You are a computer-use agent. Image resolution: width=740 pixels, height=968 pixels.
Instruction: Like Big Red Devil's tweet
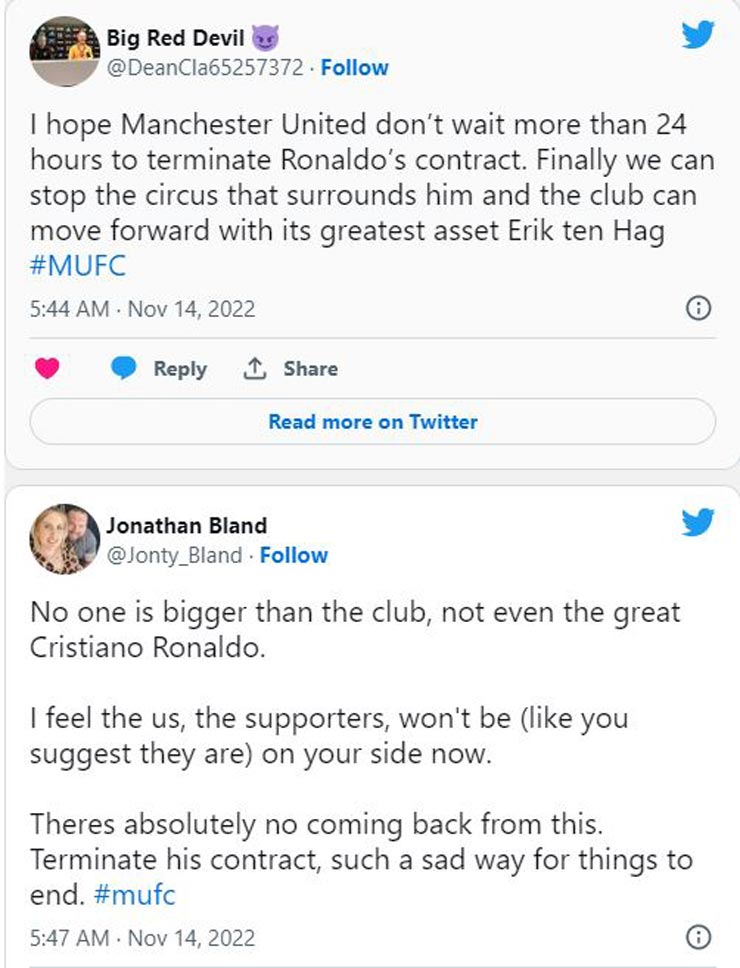47,368
